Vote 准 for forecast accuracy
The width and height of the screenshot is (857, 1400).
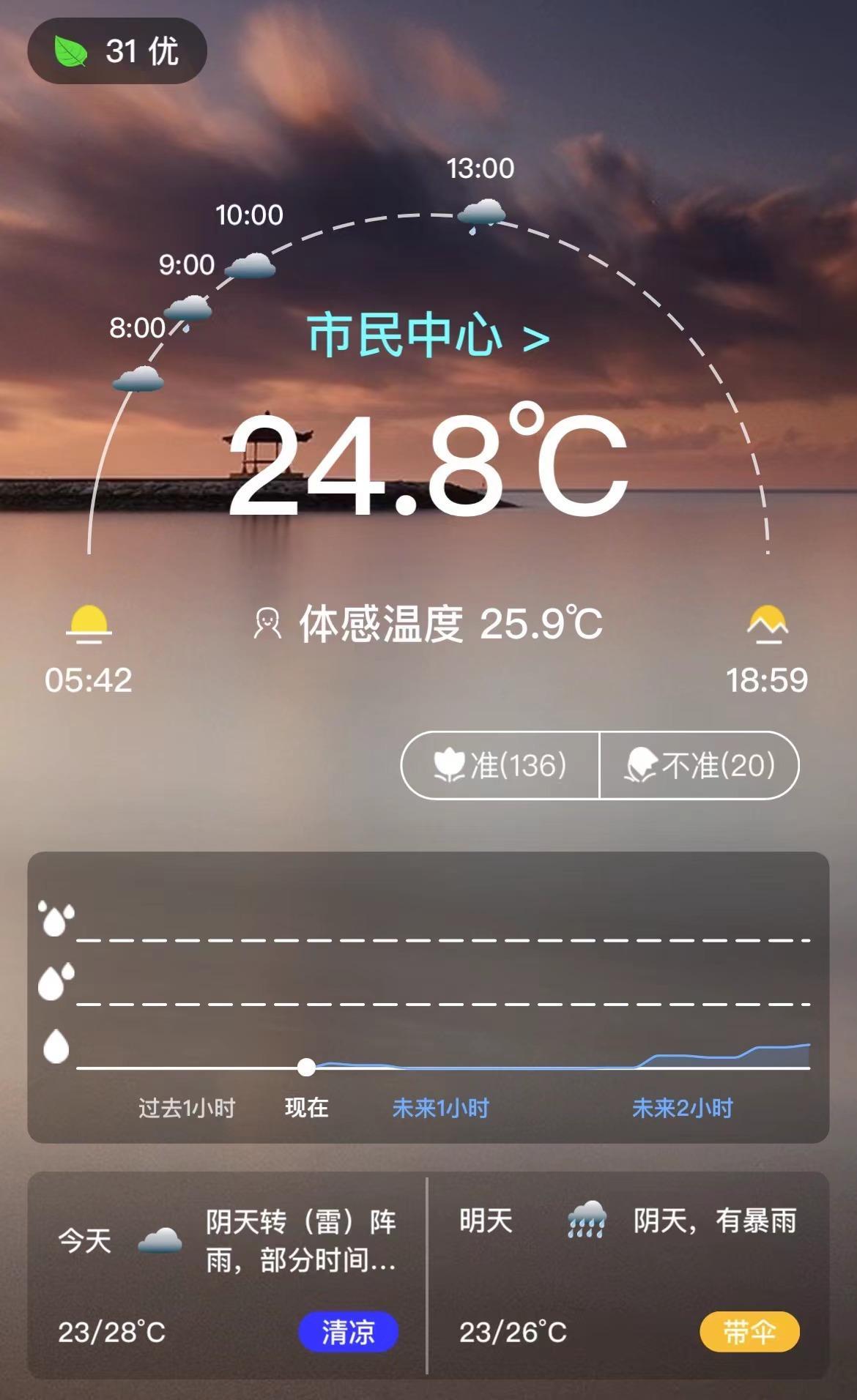[x=500, y=765]
